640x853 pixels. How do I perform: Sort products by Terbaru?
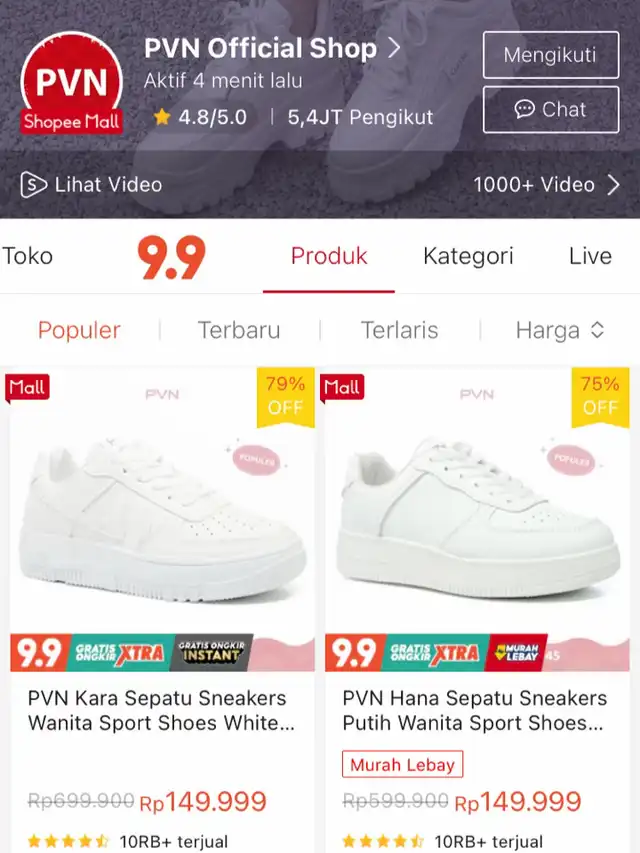point(239,330)
